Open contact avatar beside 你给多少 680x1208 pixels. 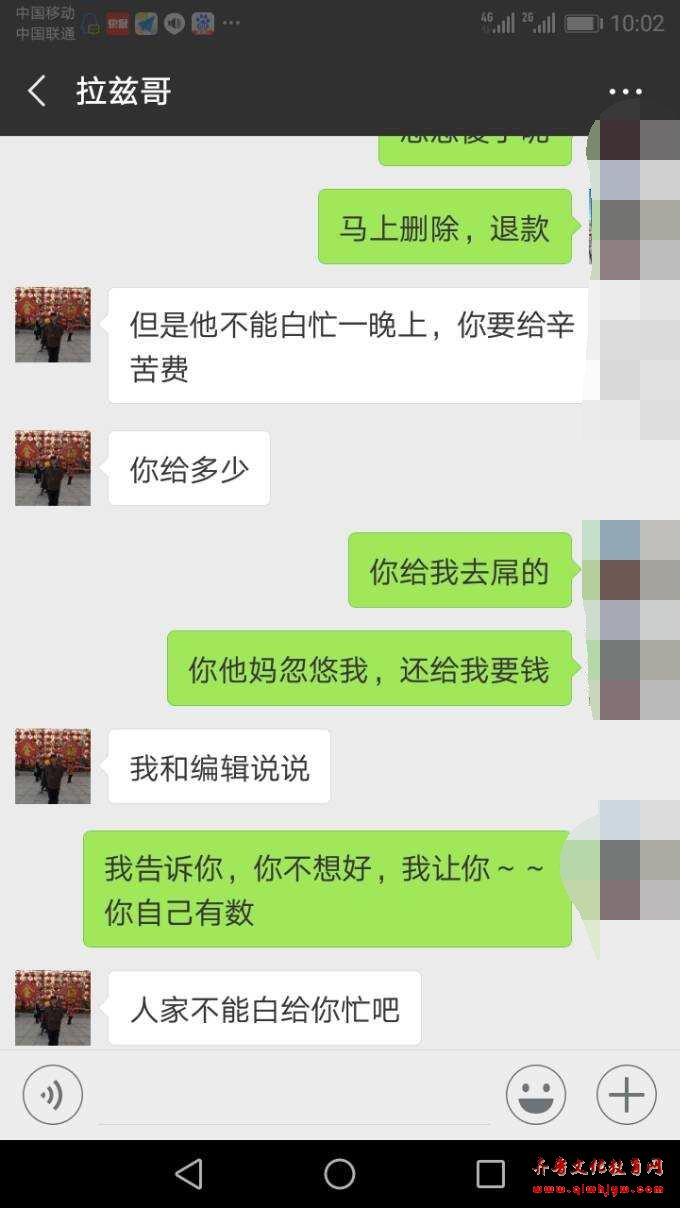pyautogui.click(x=53, y=468)
